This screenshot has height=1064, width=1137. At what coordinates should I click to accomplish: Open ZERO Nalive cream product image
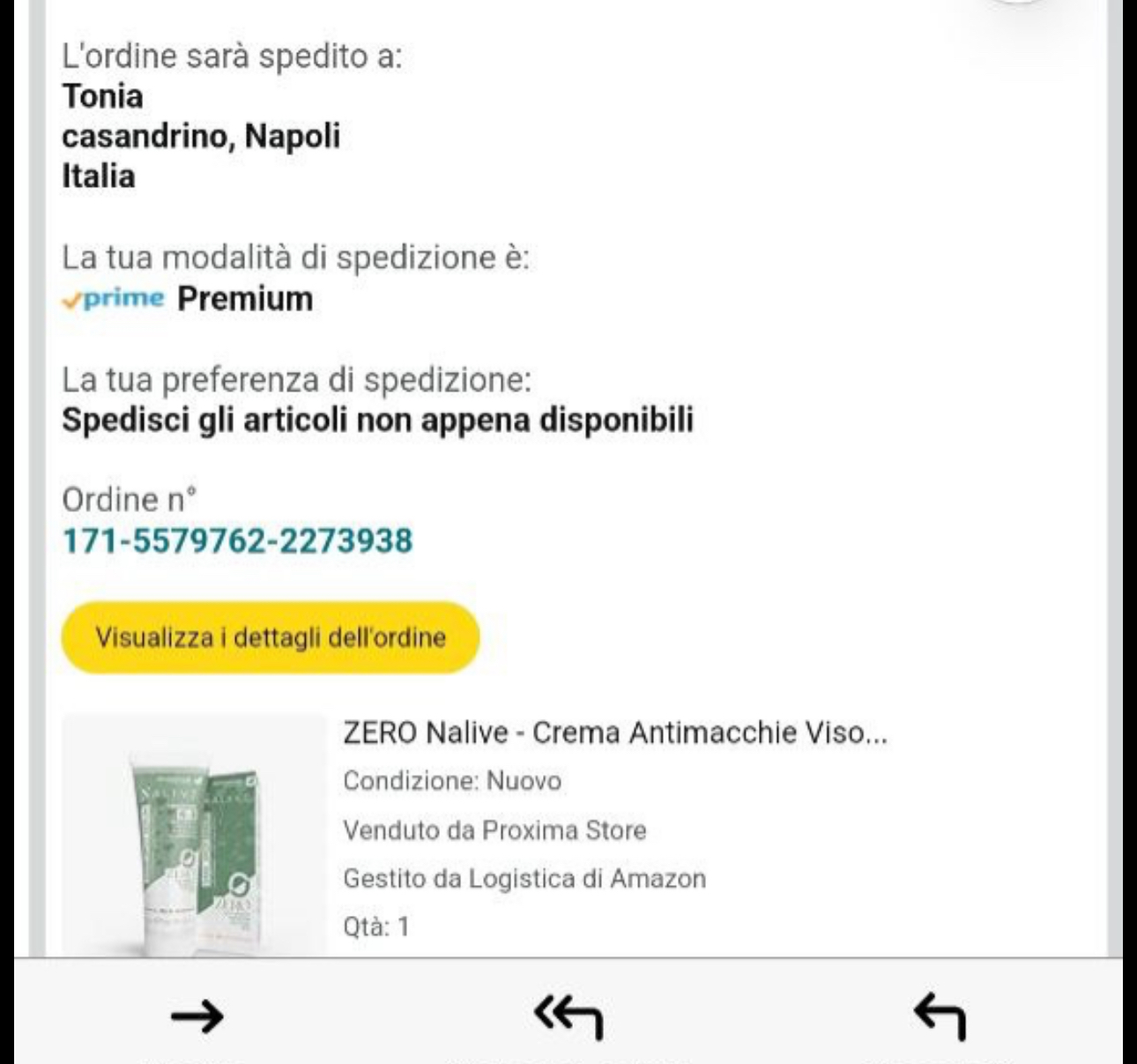[x=195, y=835]
